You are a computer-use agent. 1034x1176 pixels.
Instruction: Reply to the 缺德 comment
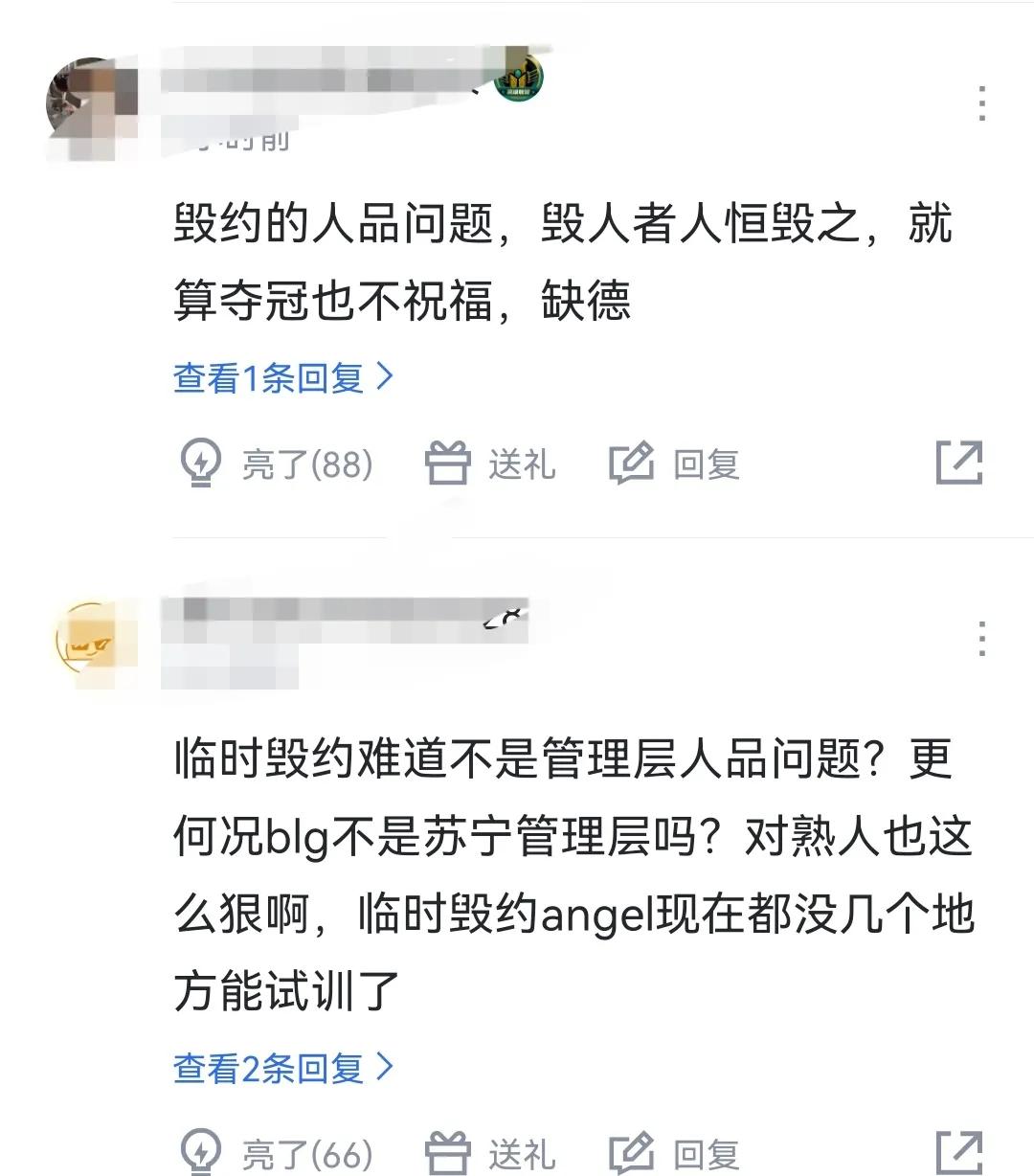pyautogui.click(x=675, y=464)
